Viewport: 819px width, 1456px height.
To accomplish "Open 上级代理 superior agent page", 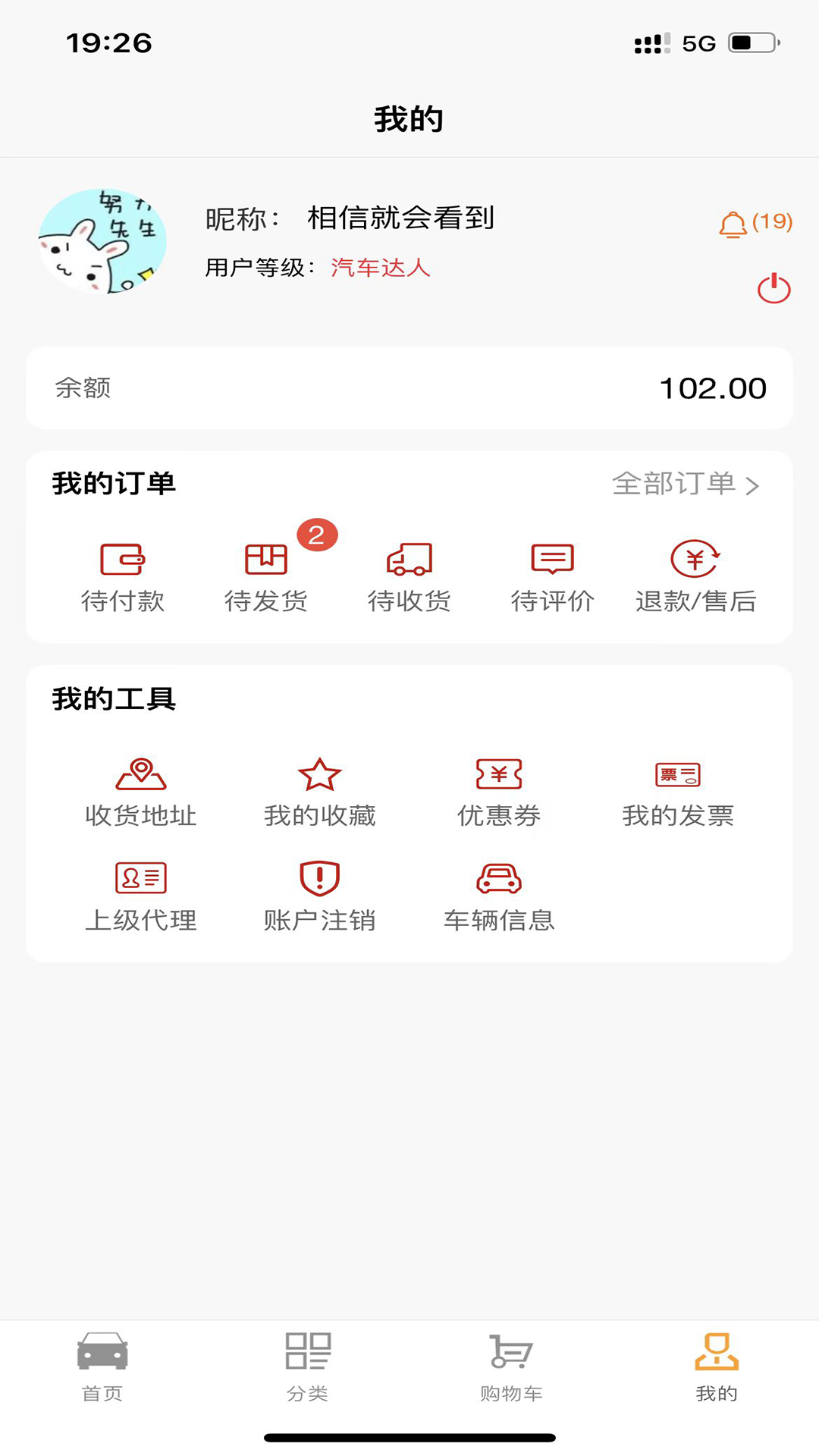I will click(x=141, y=895).
